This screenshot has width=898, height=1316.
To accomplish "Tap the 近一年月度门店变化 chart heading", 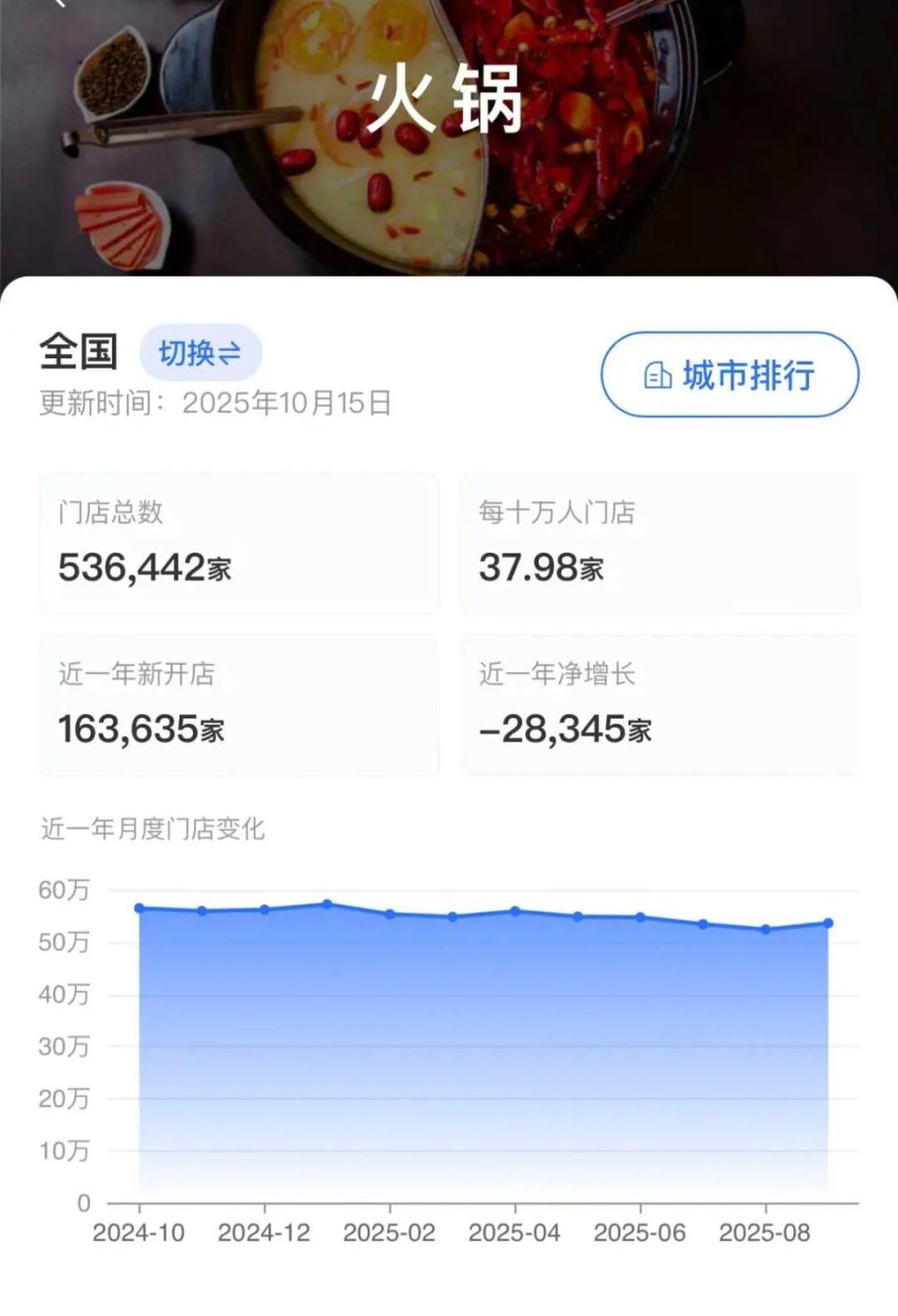I will (x=152, y=828).
